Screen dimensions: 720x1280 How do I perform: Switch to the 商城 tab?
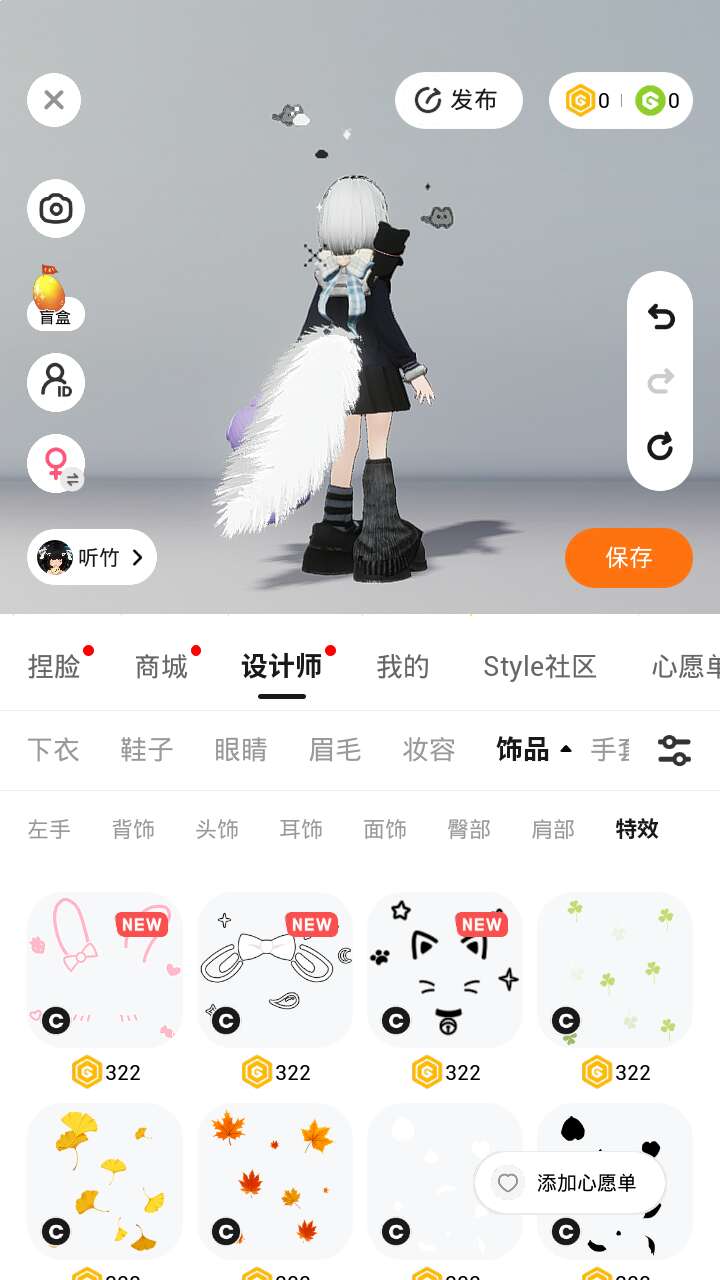click(x=161, y=666)
